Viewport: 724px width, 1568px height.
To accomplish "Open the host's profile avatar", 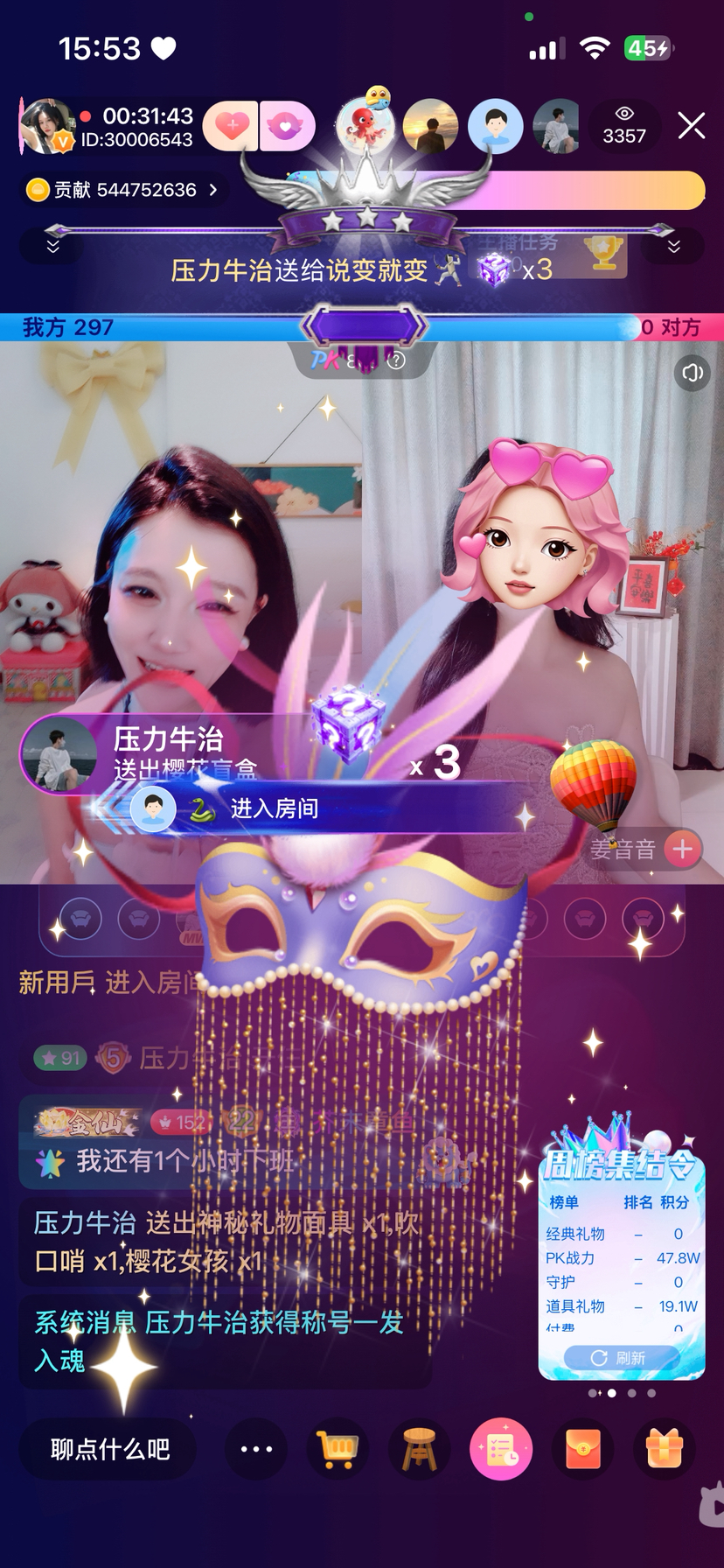I will point(47,126).
